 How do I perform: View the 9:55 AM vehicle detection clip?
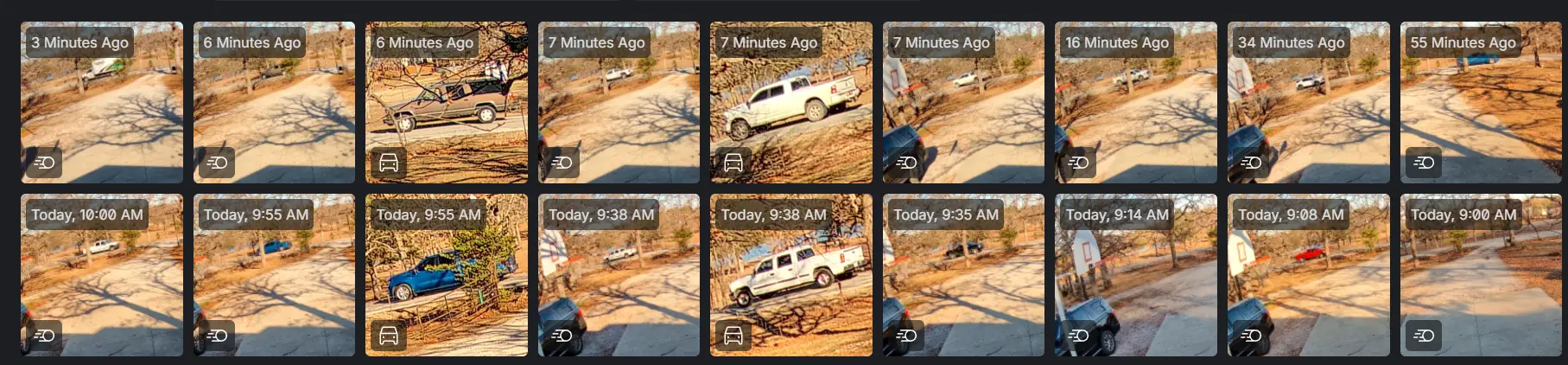point(446,275)
